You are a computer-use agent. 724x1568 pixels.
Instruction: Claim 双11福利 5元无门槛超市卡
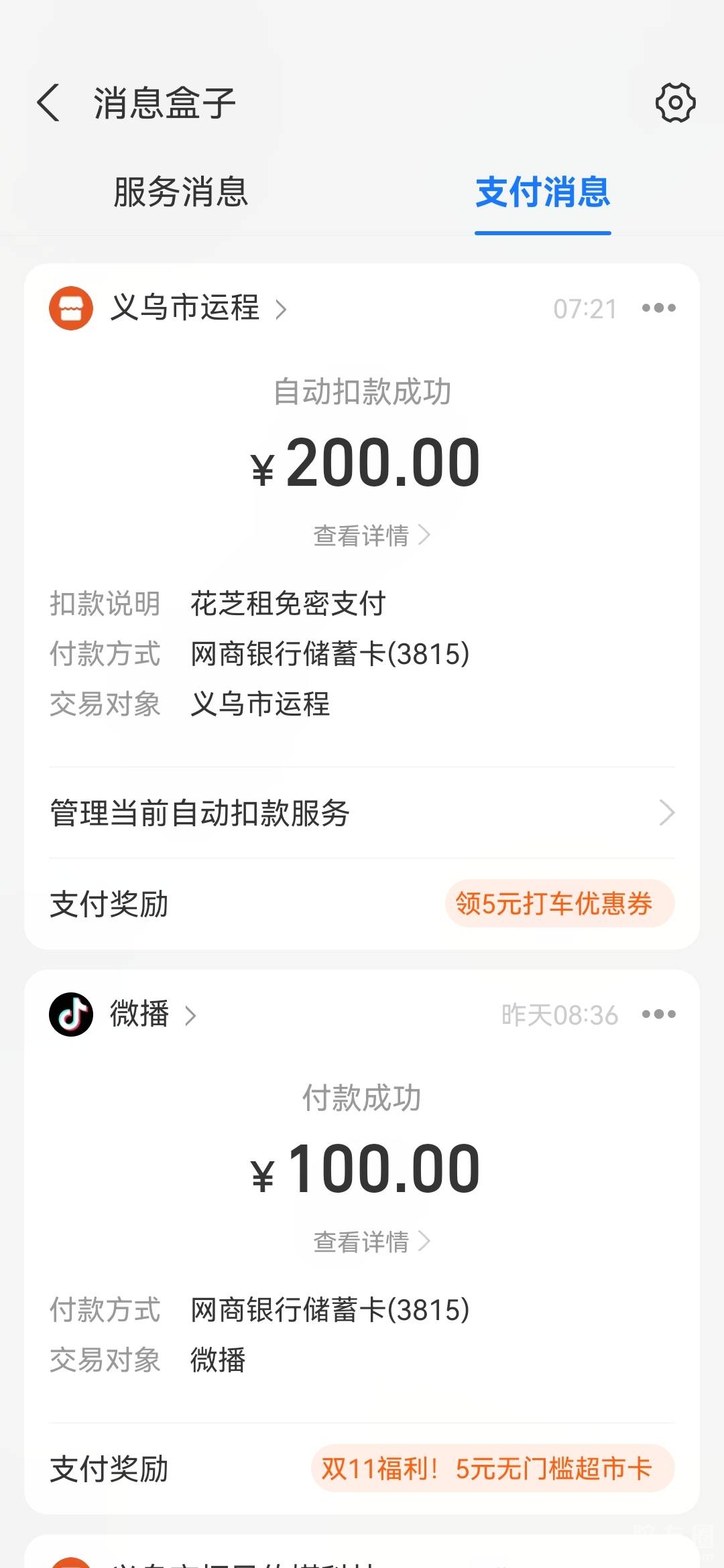[x=492, y=1469]
